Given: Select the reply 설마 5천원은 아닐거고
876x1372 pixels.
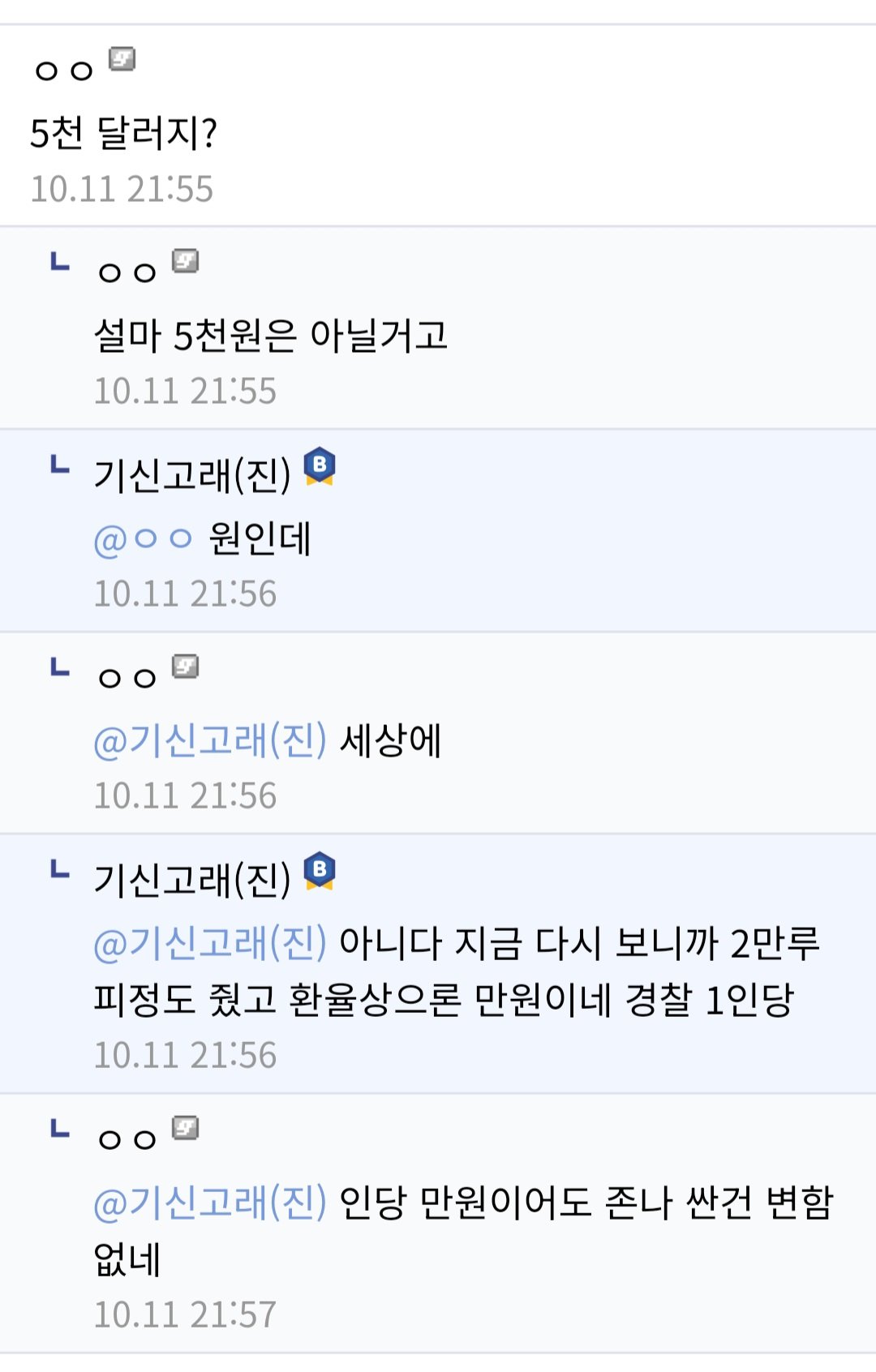Looking at the screenshot, I should point(270,336).
